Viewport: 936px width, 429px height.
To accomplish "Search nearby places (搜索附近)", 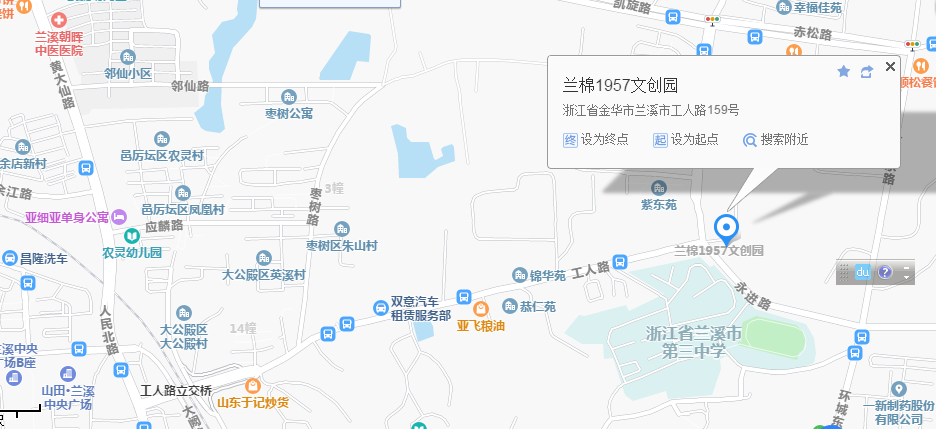I will [775, 140].
